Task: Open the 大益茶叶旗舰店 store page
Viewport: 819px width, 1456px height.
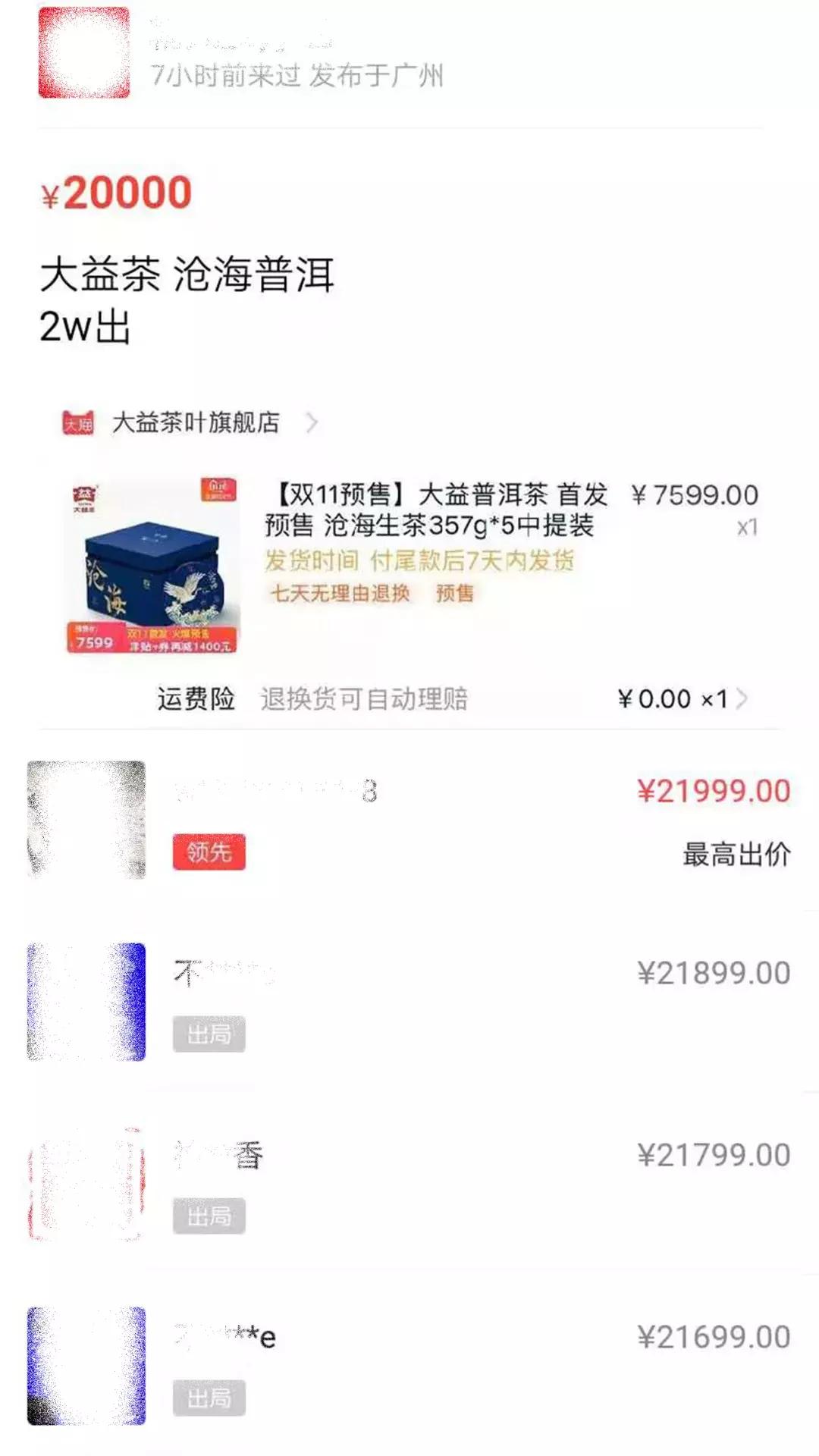Action: click(x=197, y=422)
